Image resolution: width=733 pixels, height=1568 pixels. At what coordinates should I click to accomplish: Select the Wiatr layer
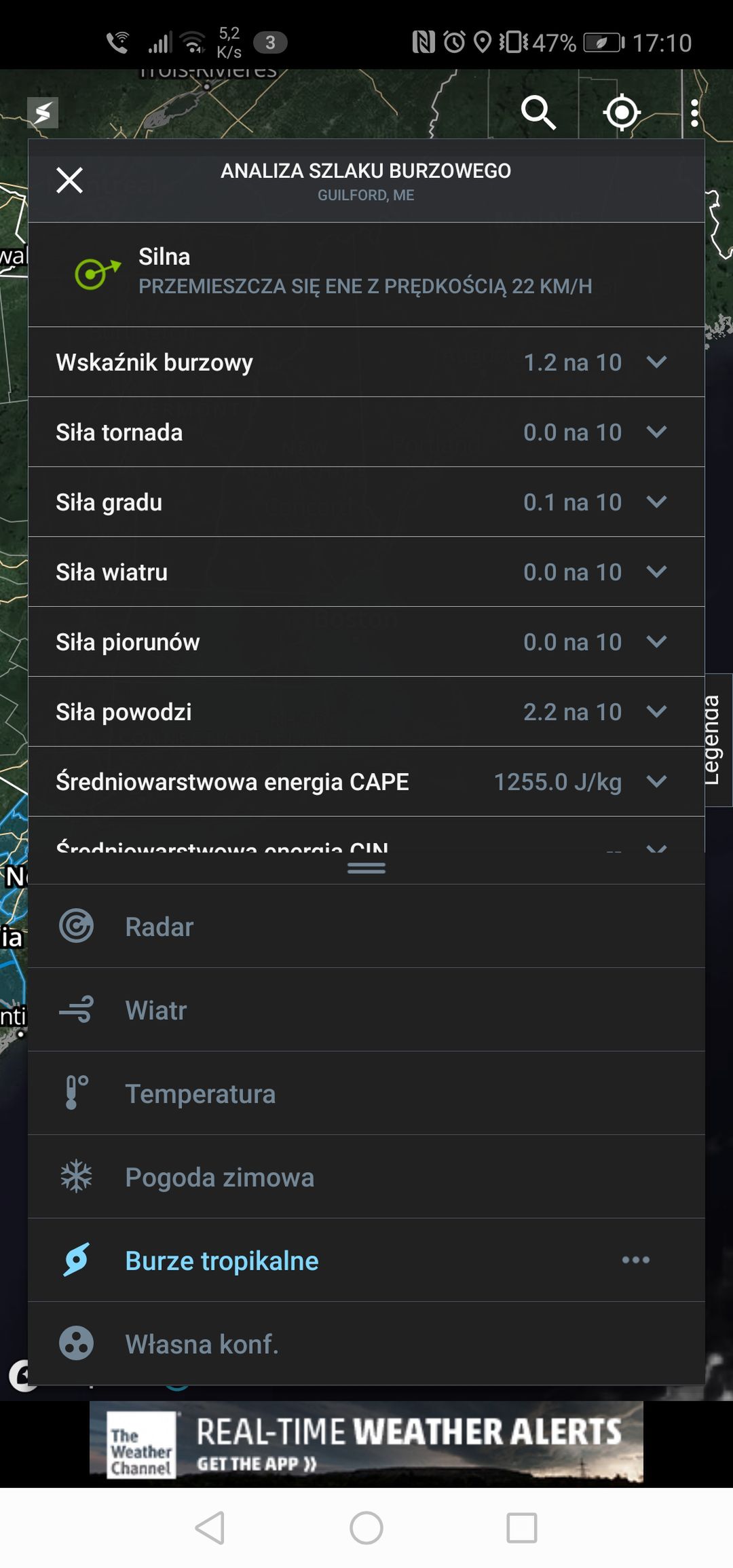(x=366, y=1010)
